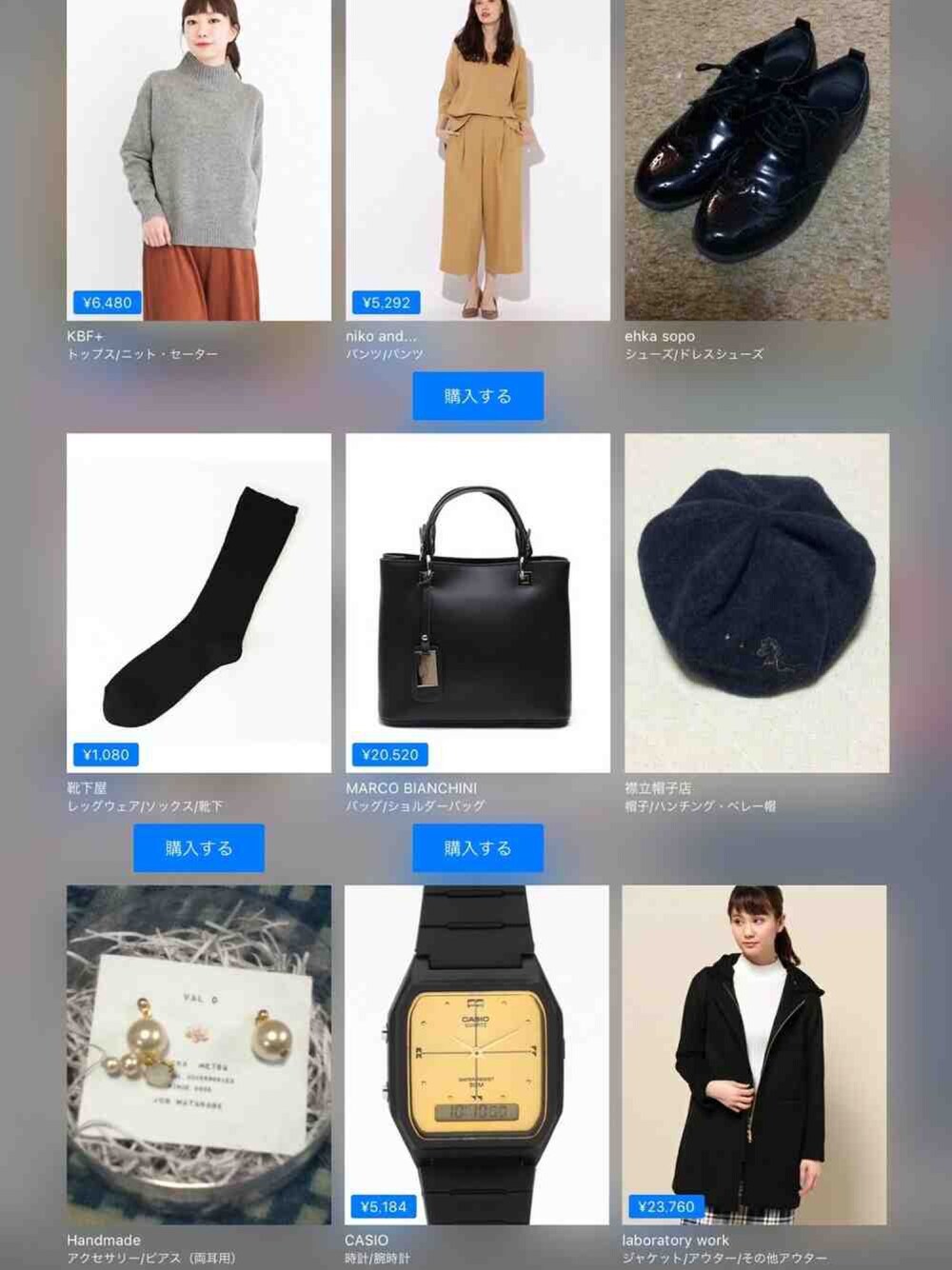952x1270 pixels.
Task: Open the niko and... pants item
Action: click(477, 159)
